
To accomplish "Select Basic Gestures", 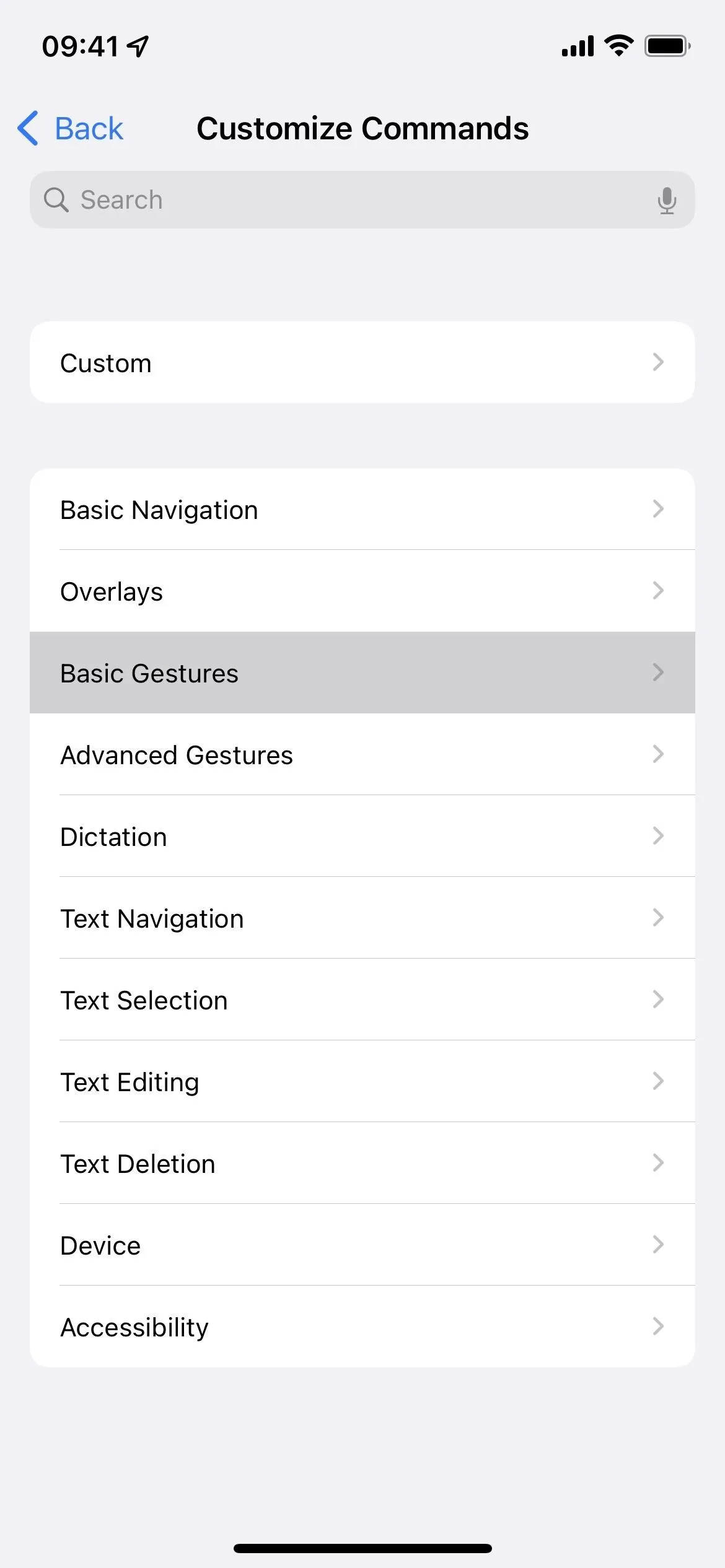I will [x=362, y=673].
